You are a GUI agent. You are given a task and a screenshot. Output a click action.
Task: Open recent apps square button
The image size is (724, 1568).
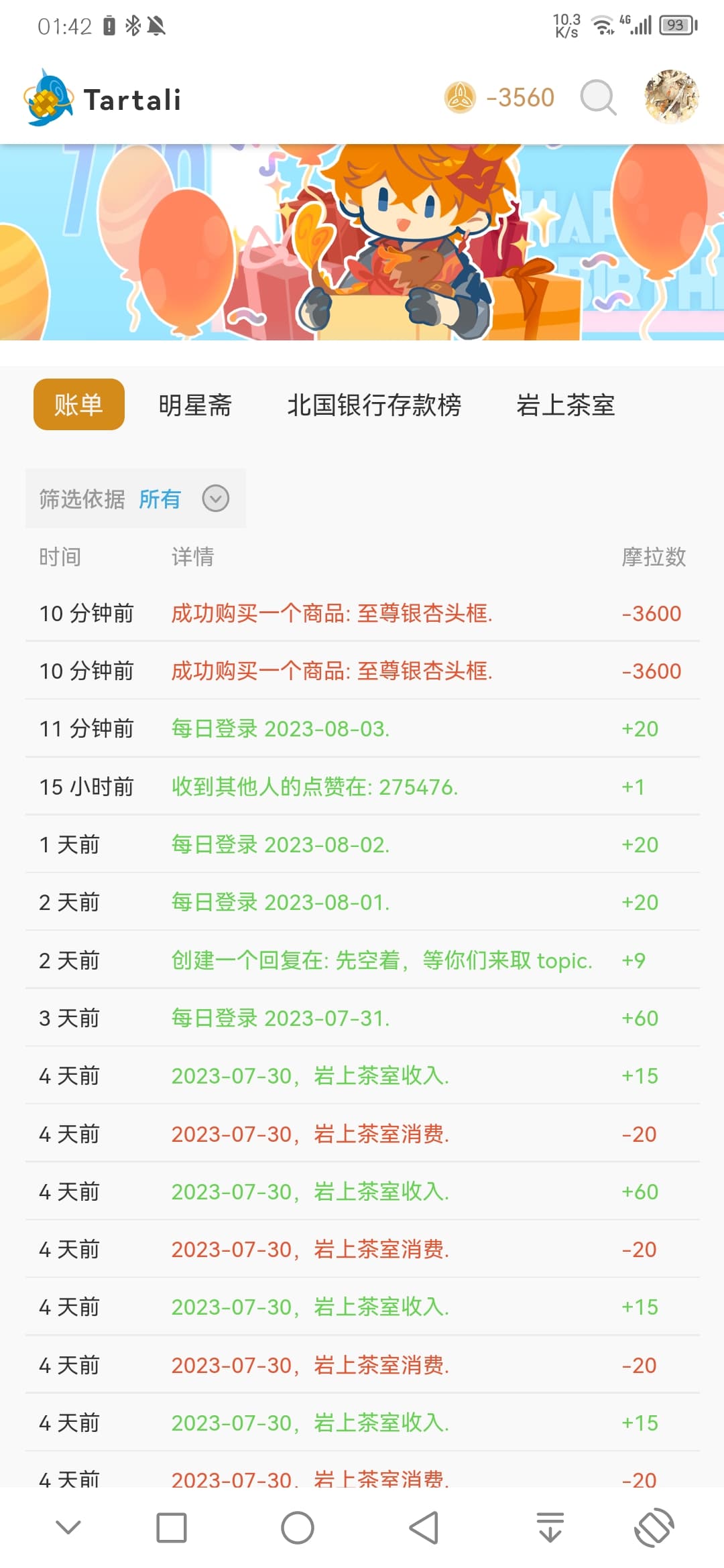click(172, 1528)
